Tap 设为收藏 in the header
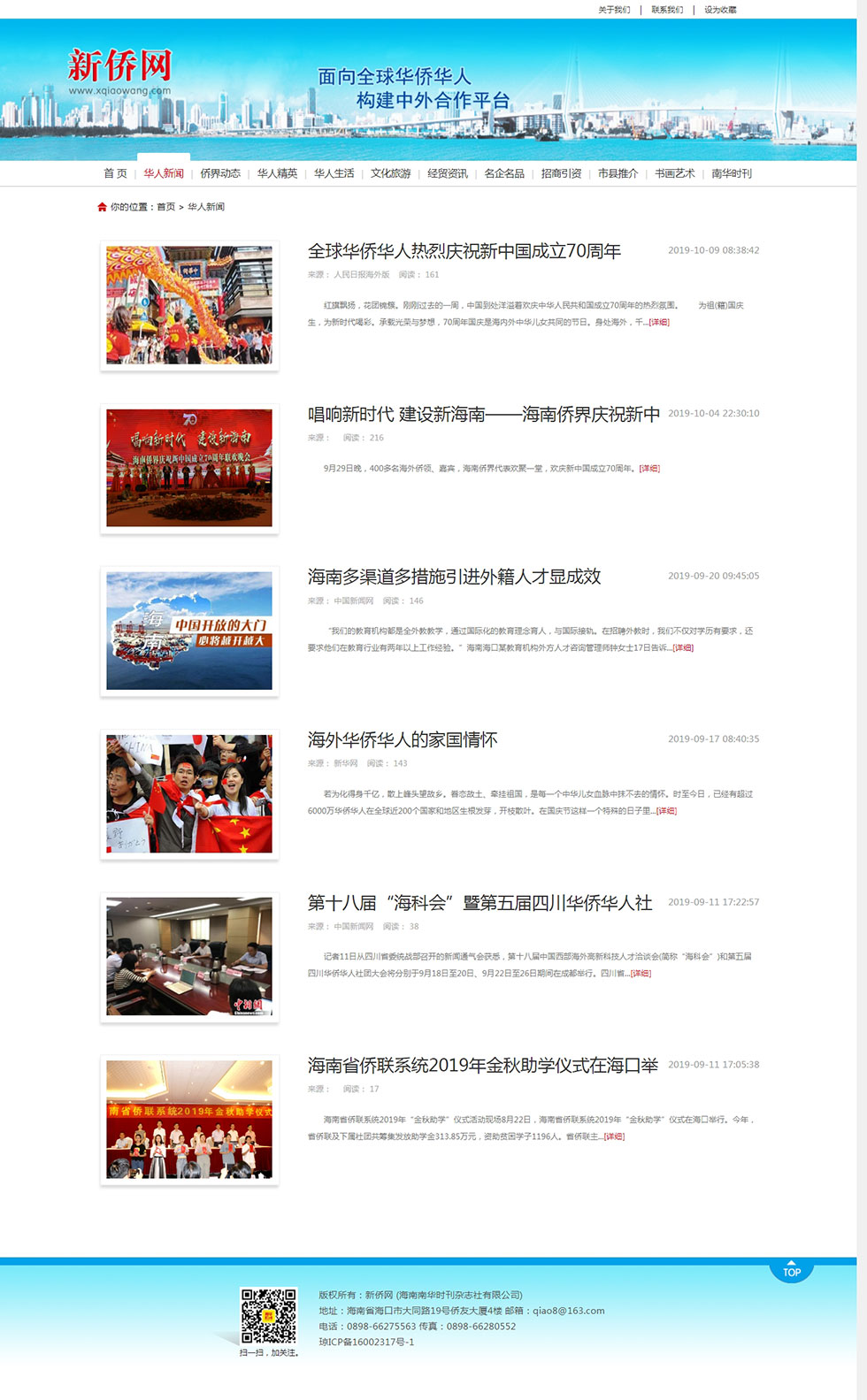The image size is (867, 1400). click(720, 10)
